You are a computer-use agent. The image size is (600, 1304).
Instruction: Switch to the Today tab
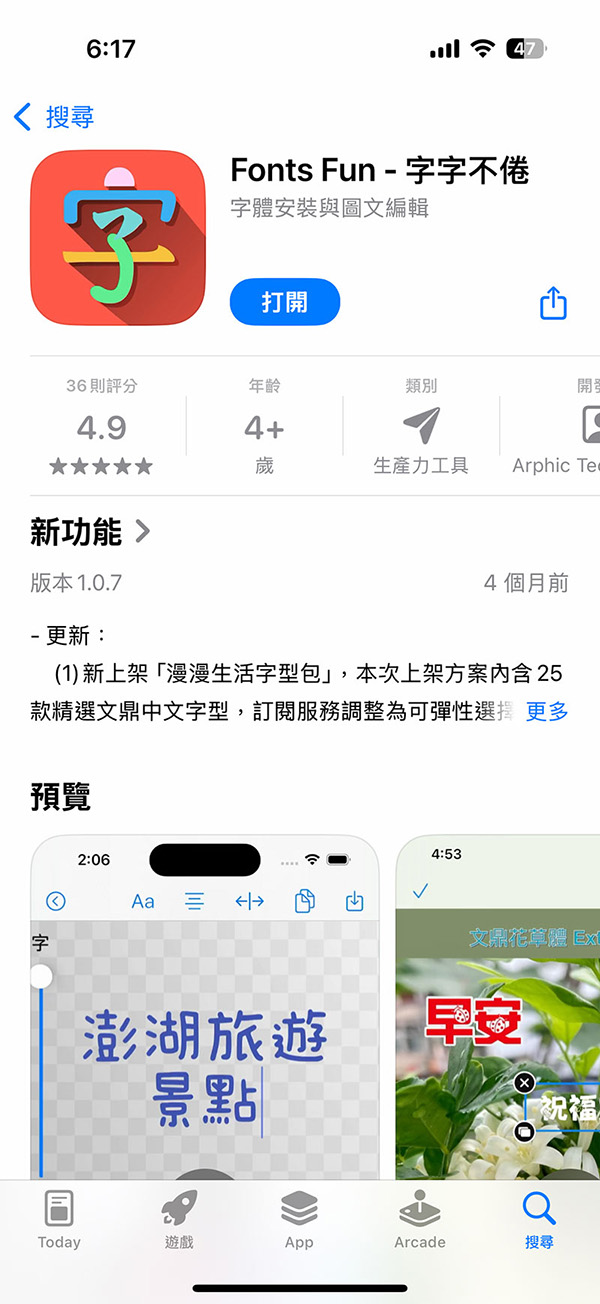pyautogui.click(x=59, y=1220)
